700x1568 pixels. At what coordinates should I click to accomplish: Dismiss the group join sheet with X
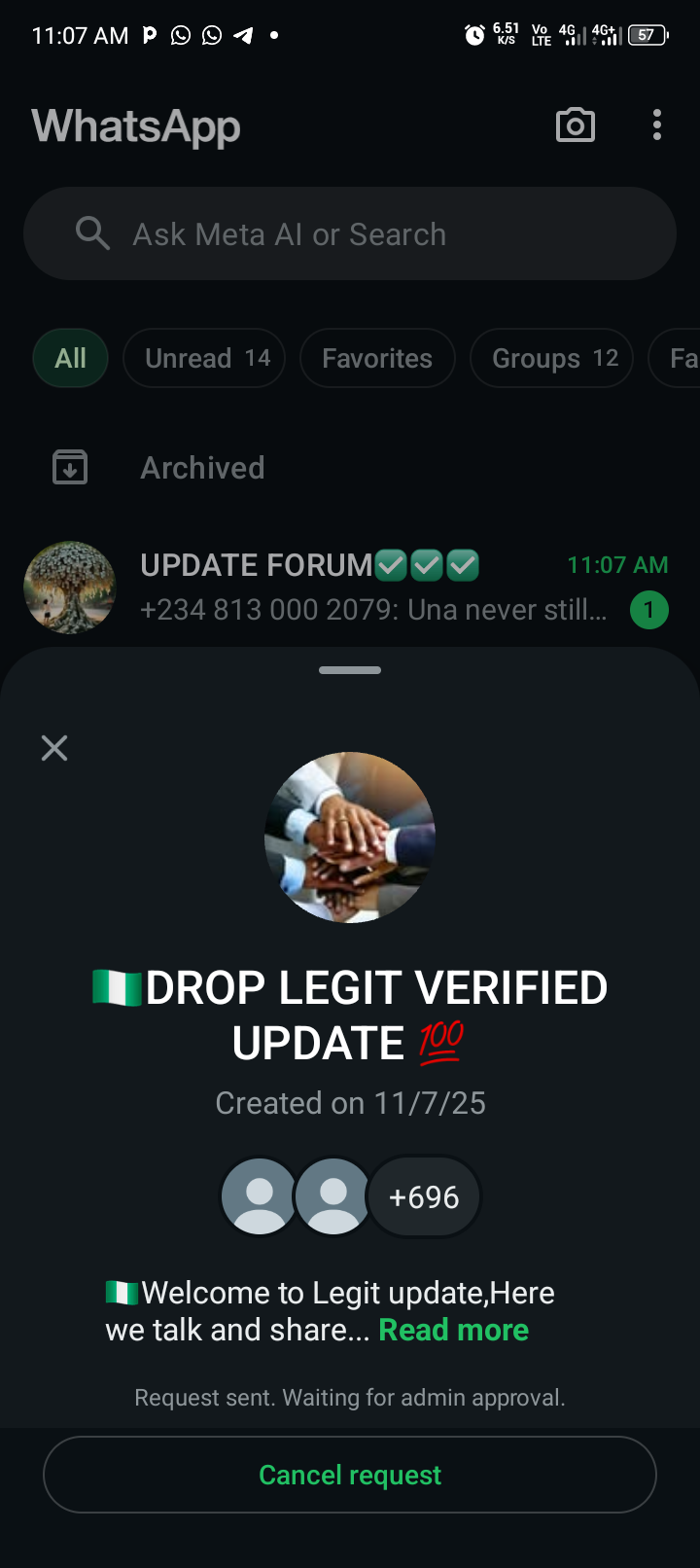point(54,748)
